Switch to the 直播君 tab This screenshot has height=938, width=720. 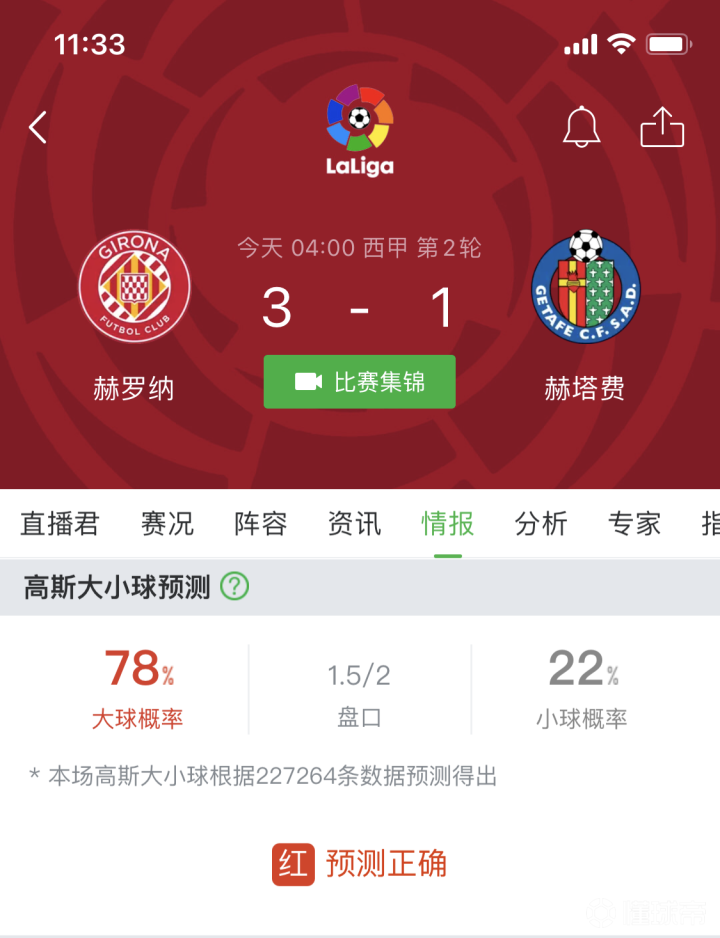coord(60,523)
